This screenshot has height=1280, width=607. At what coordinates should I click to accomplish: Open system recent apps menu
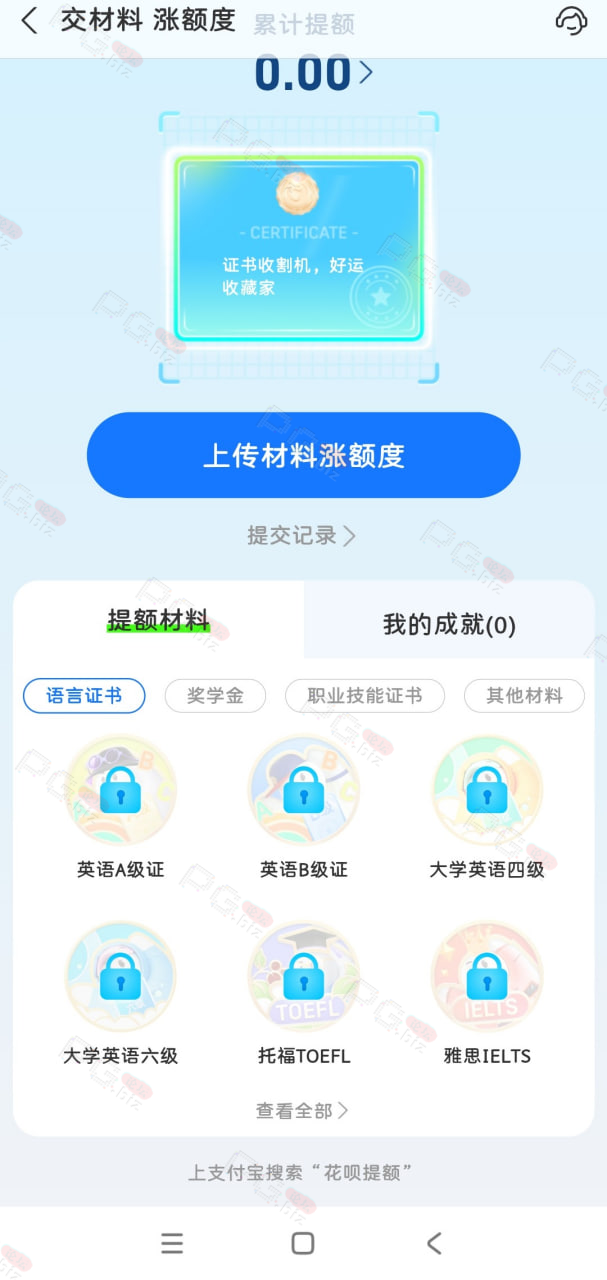click(x=172, y=1243)
